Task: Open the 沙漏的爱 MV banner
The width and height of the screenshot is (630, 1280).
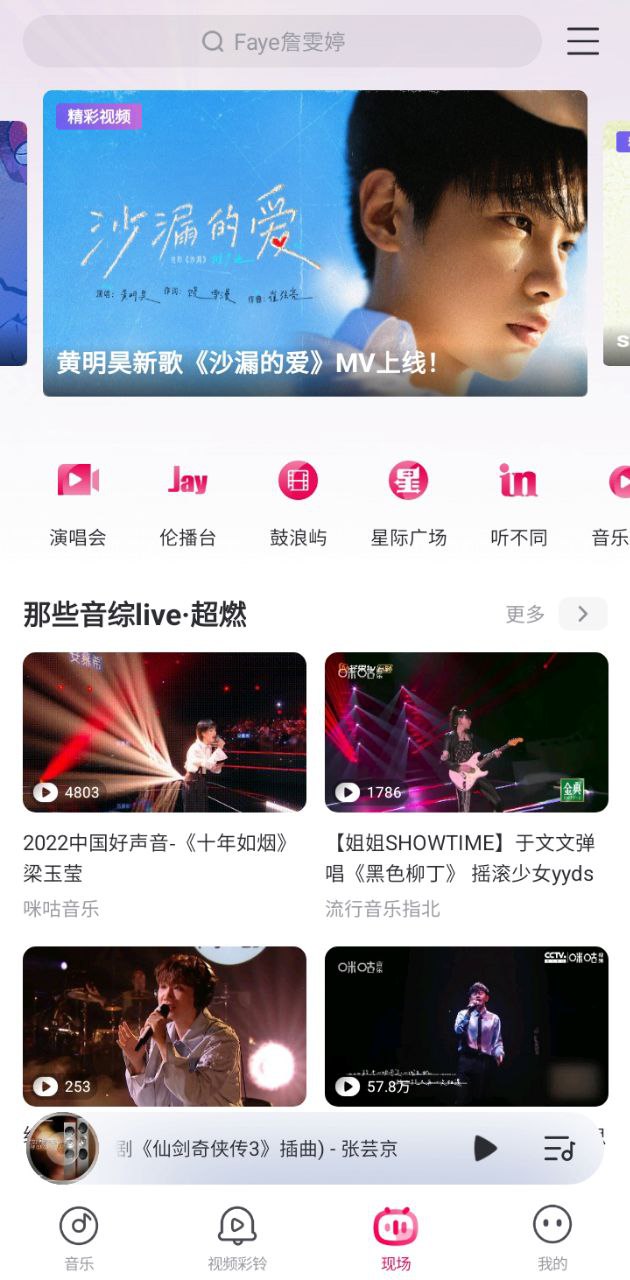Action: pyautogui.click(x=315, y=243)
